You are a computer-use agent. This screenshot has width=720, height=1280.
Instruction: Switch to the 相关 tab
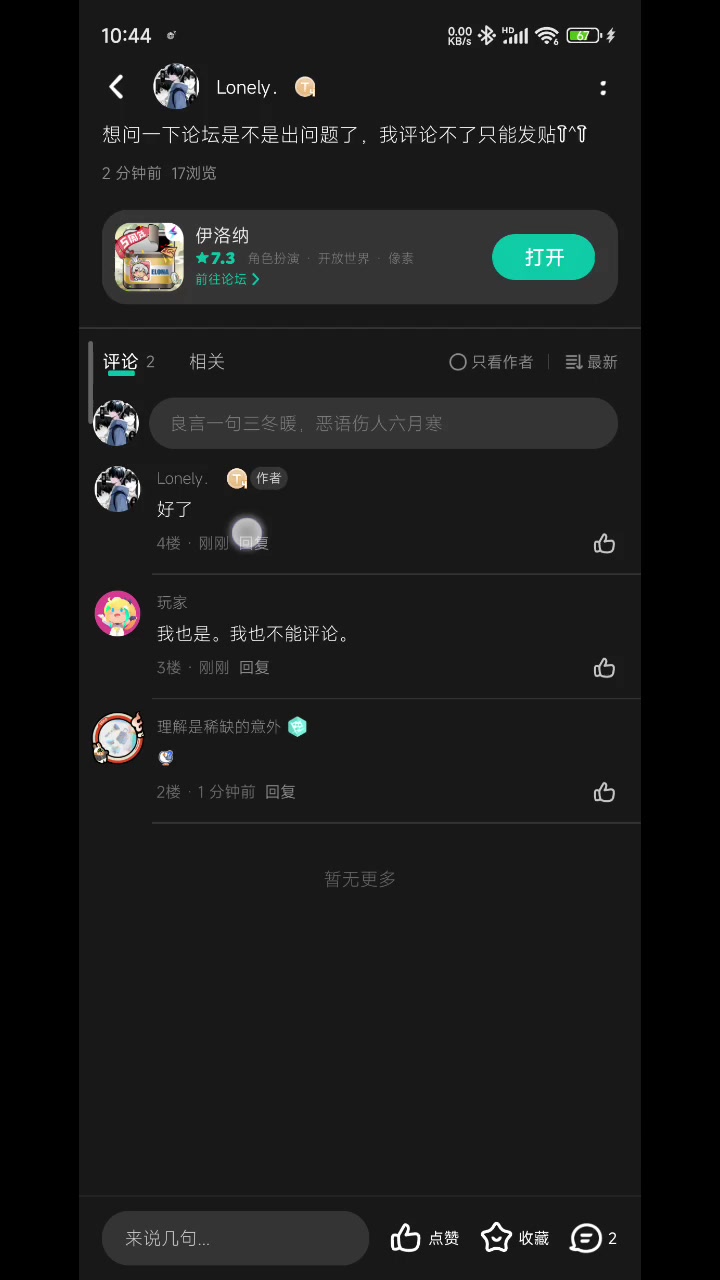pos(207,362)
